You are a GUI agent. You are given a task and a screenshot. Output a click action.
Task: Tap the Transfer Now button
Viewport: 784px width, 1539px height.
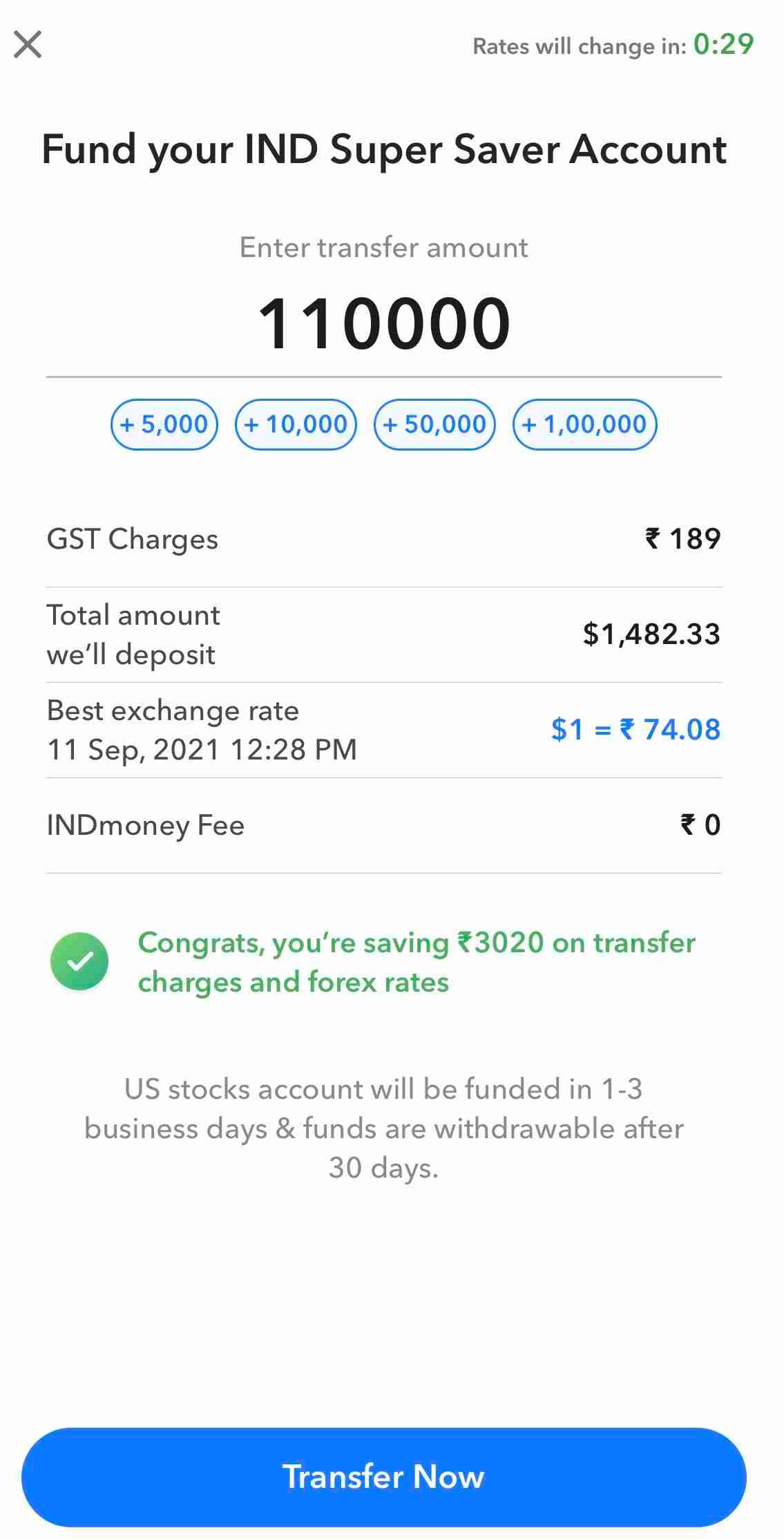coord(384,1477)
